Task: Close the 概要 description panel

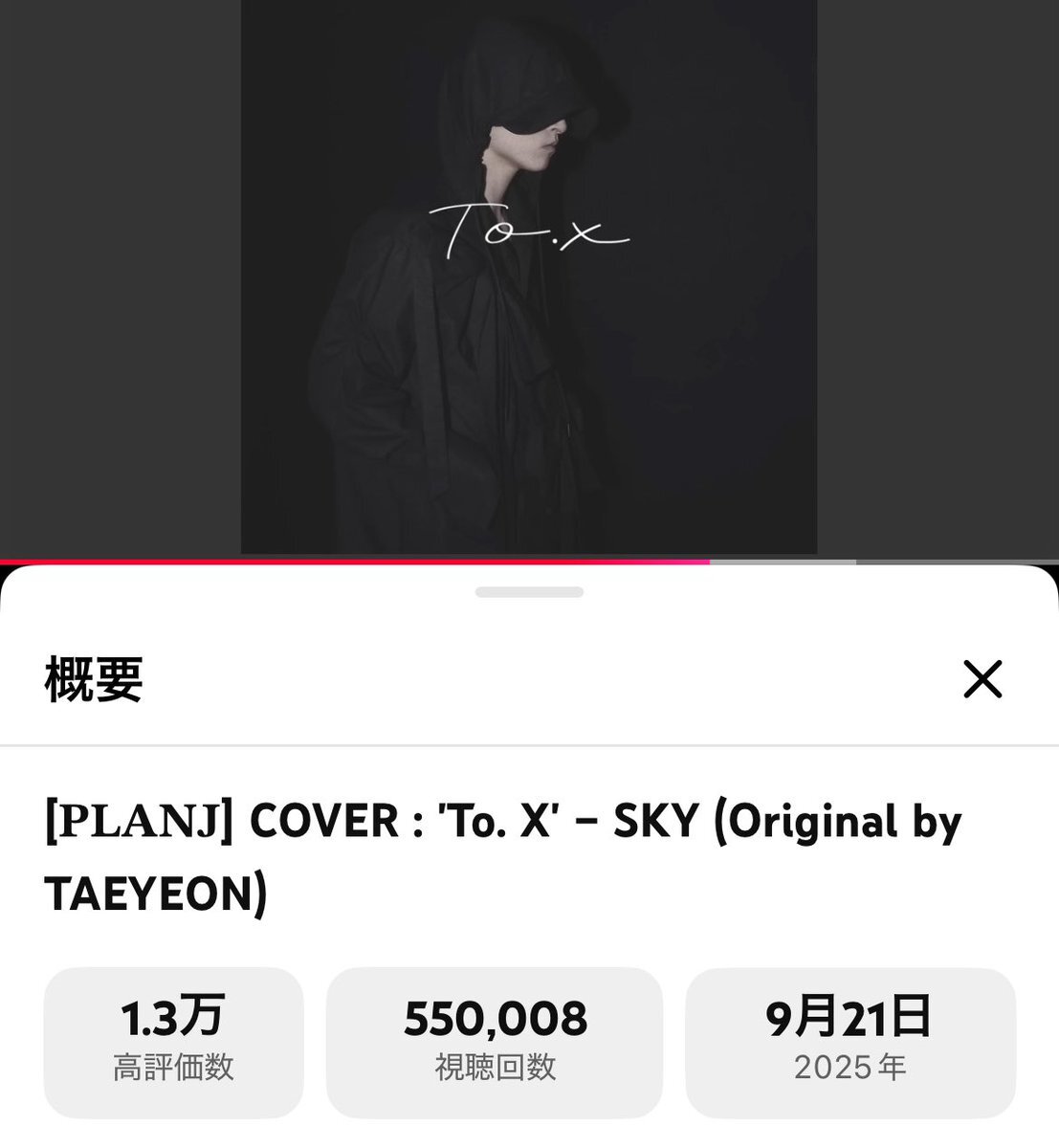Action: [982, 679]
